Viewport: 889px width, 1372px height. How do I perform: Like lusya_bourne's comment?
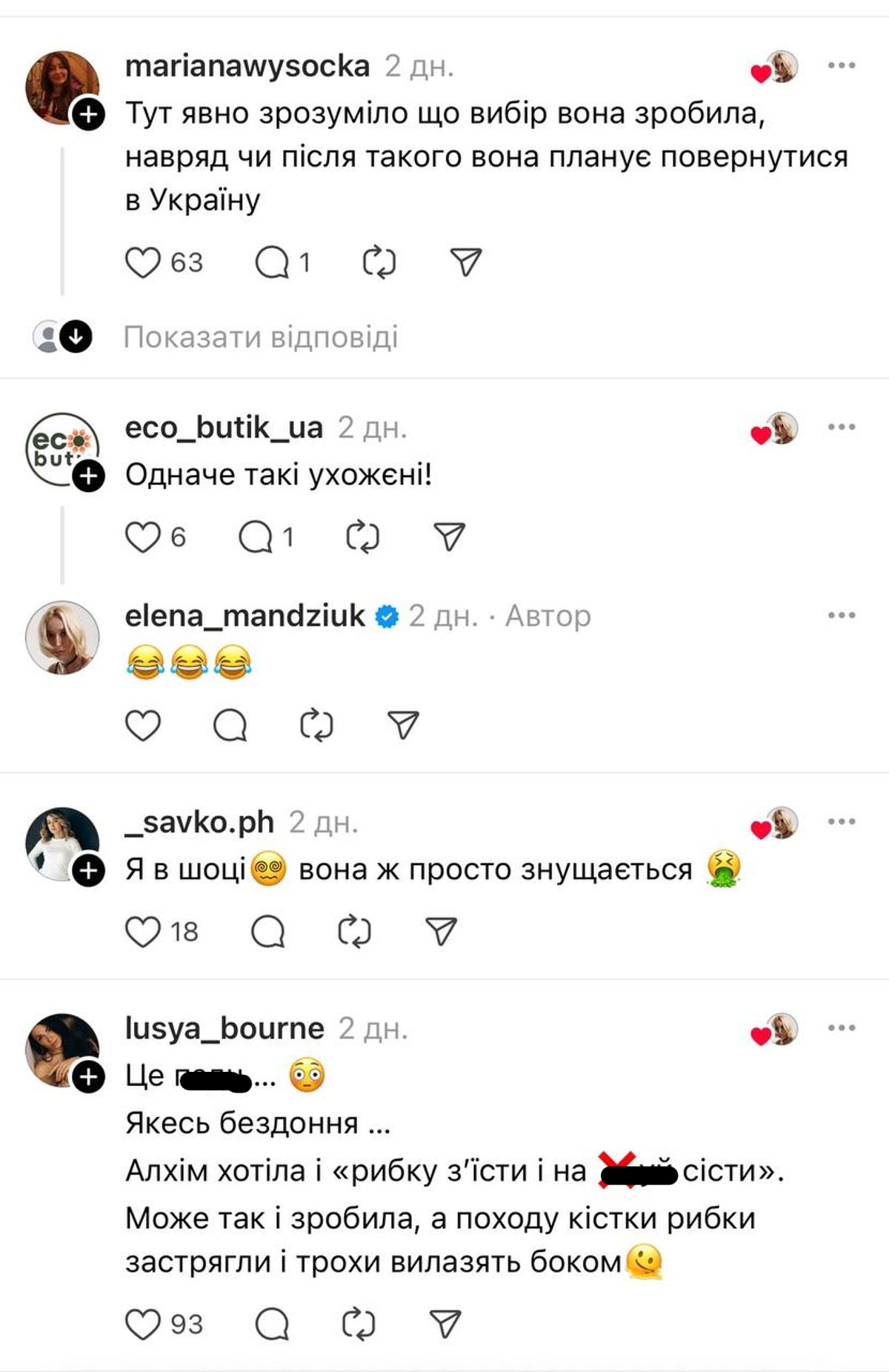(x=143, y=1325)
